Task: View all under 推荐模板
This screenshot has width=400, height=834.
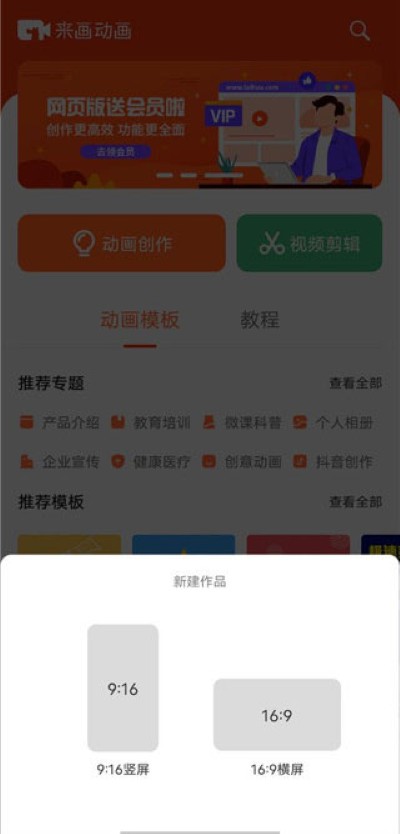Action: [355, 502]
